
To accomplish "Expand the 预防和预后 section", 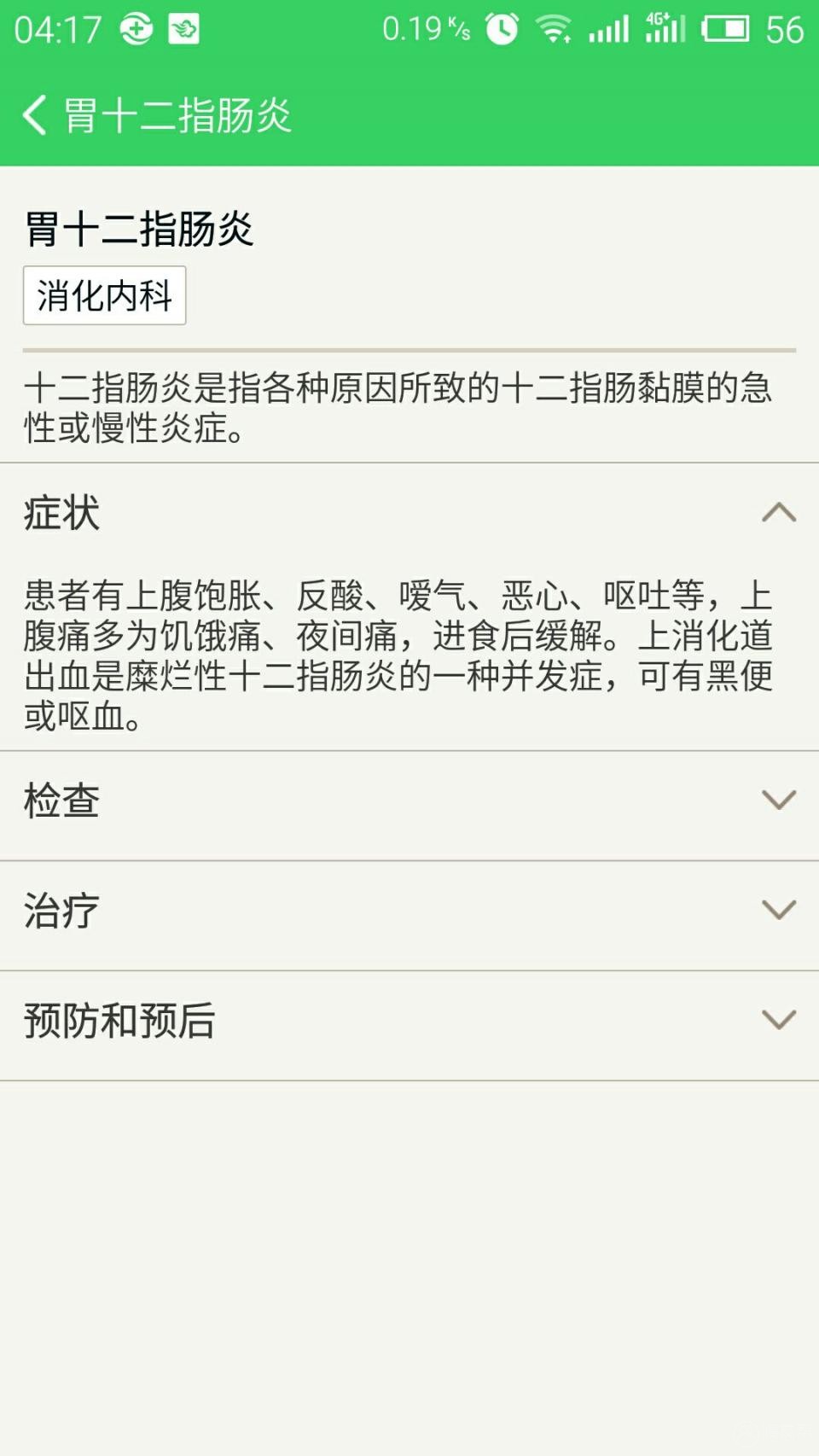I will pos(777,1021).
